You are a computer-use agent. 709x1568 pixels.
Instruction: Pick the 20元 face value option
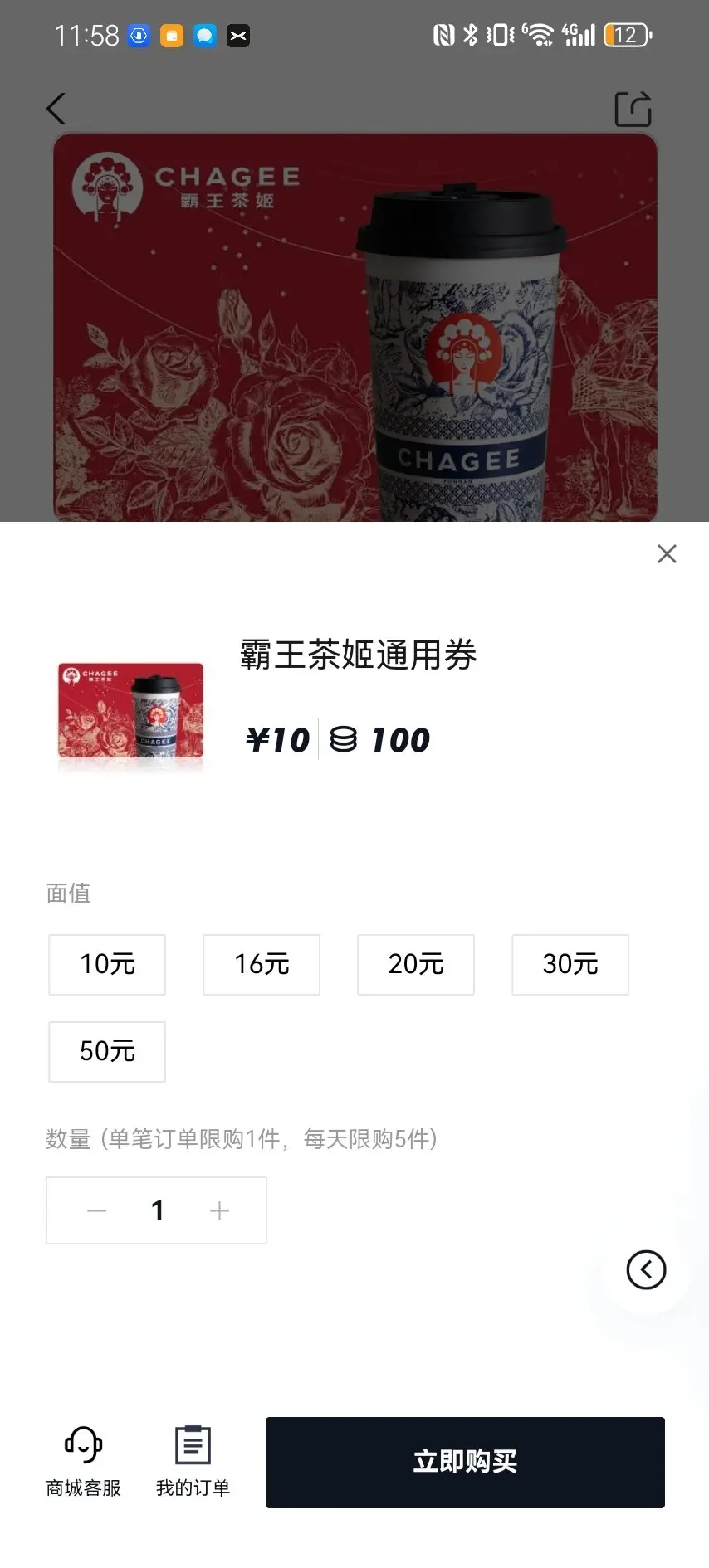click(x=416, y=964)
